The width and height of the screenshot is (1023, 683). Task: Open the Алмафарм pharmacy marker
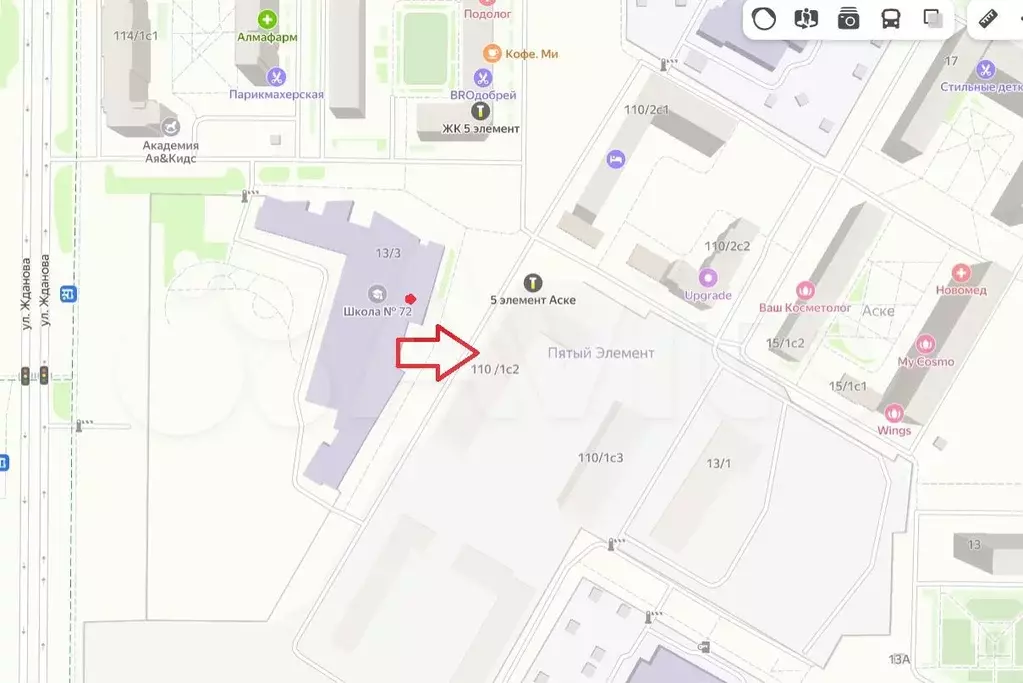click(x=268, y=20)
